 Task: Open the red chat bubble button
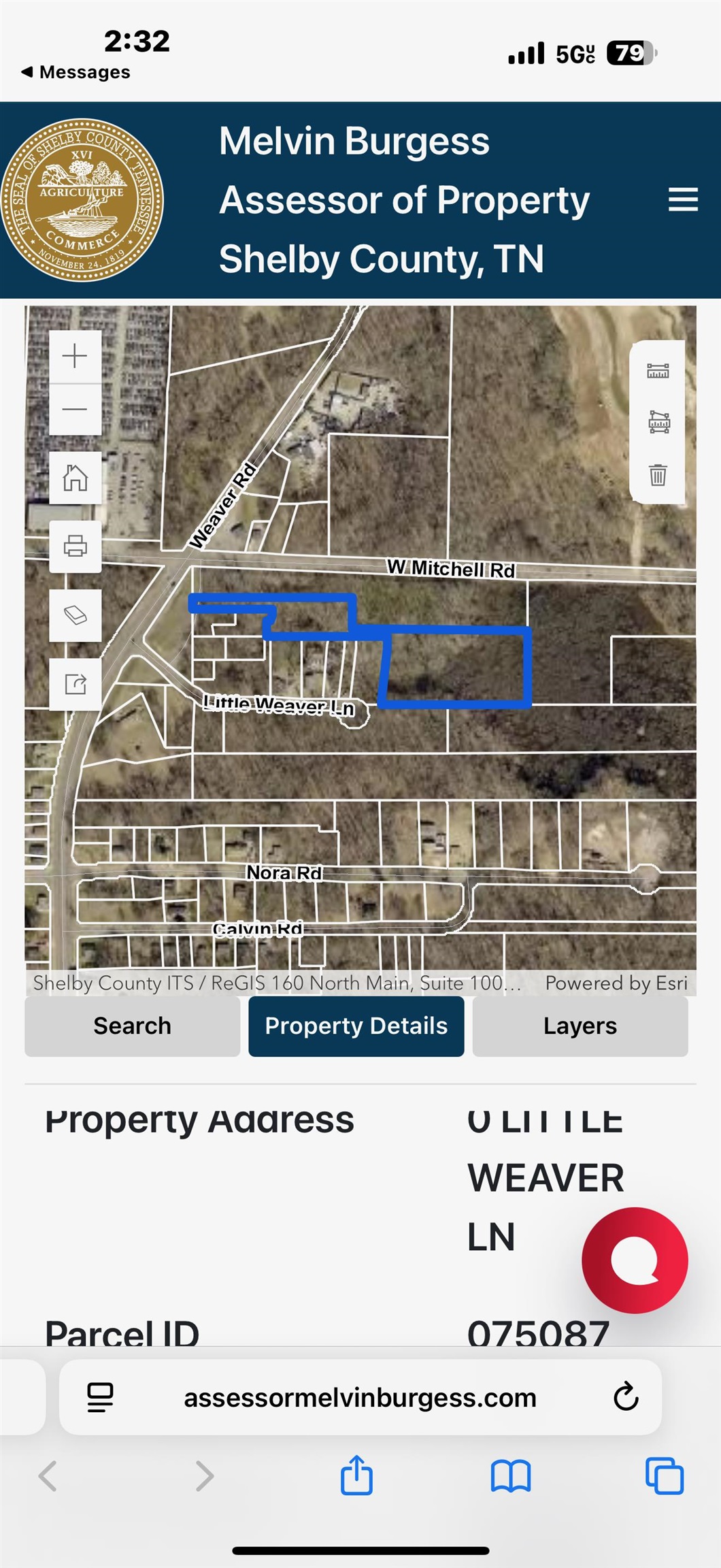[x=635, y=1260]
